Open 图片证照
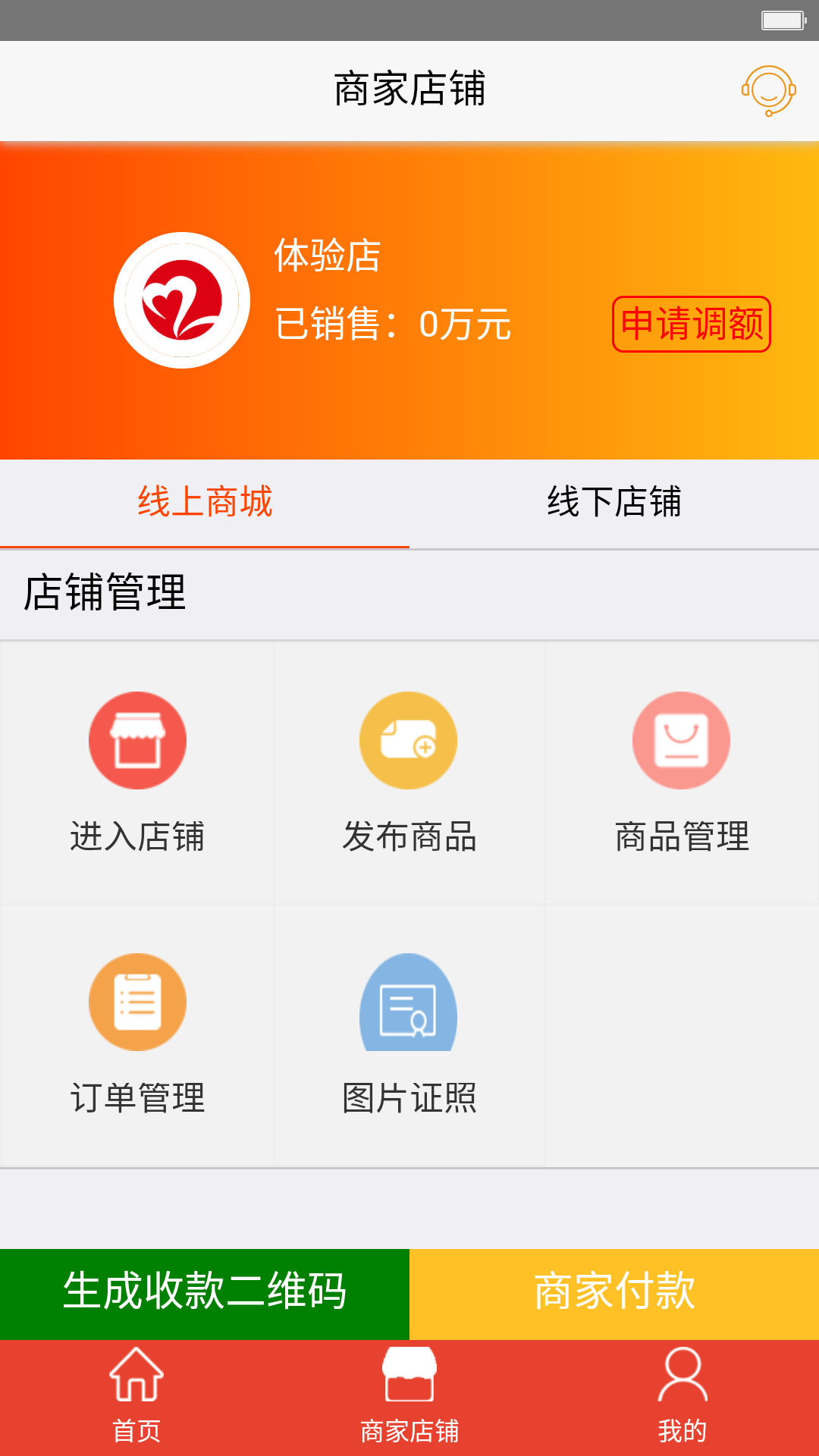 pos(409,1035)
